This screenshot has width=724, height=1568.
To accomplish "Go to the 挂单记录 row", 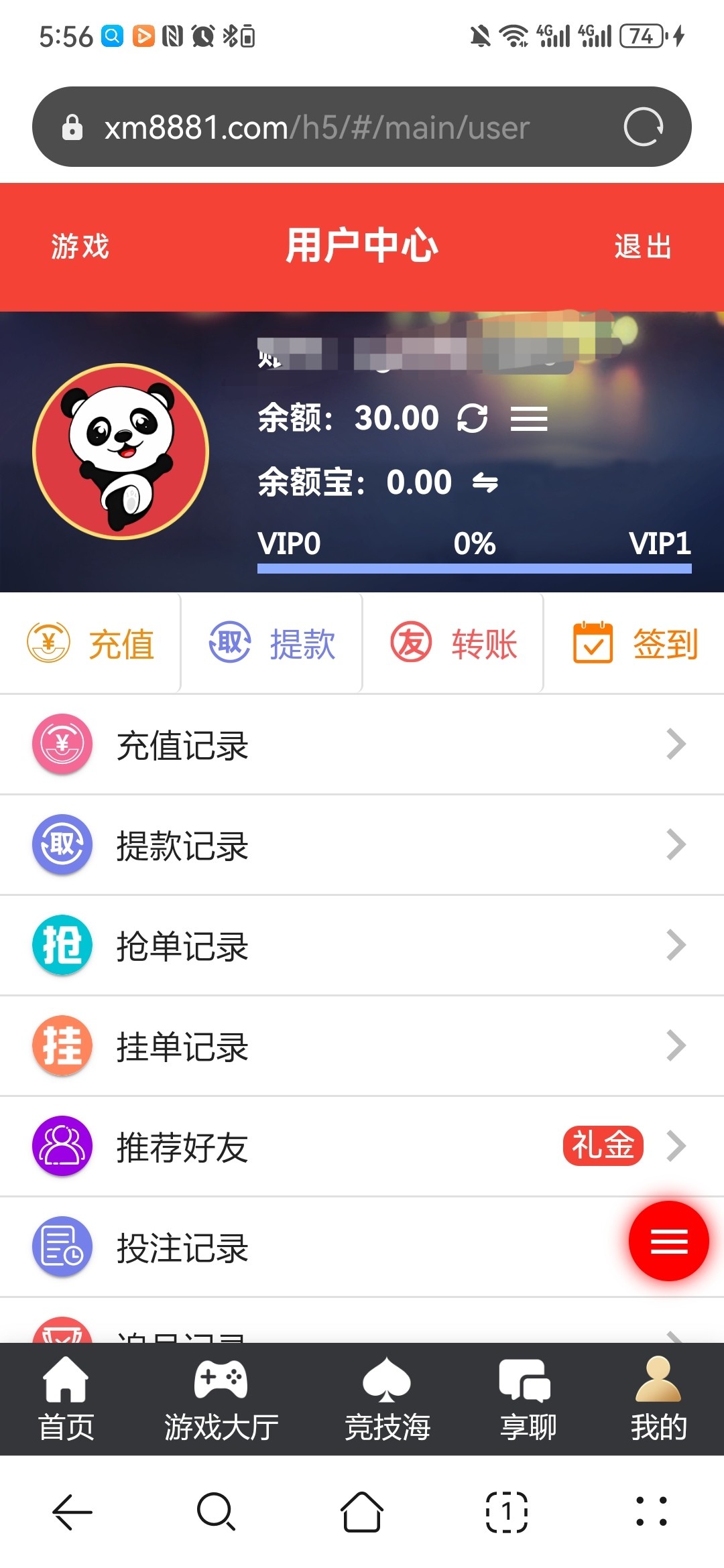I will [x=362, y=1046].
